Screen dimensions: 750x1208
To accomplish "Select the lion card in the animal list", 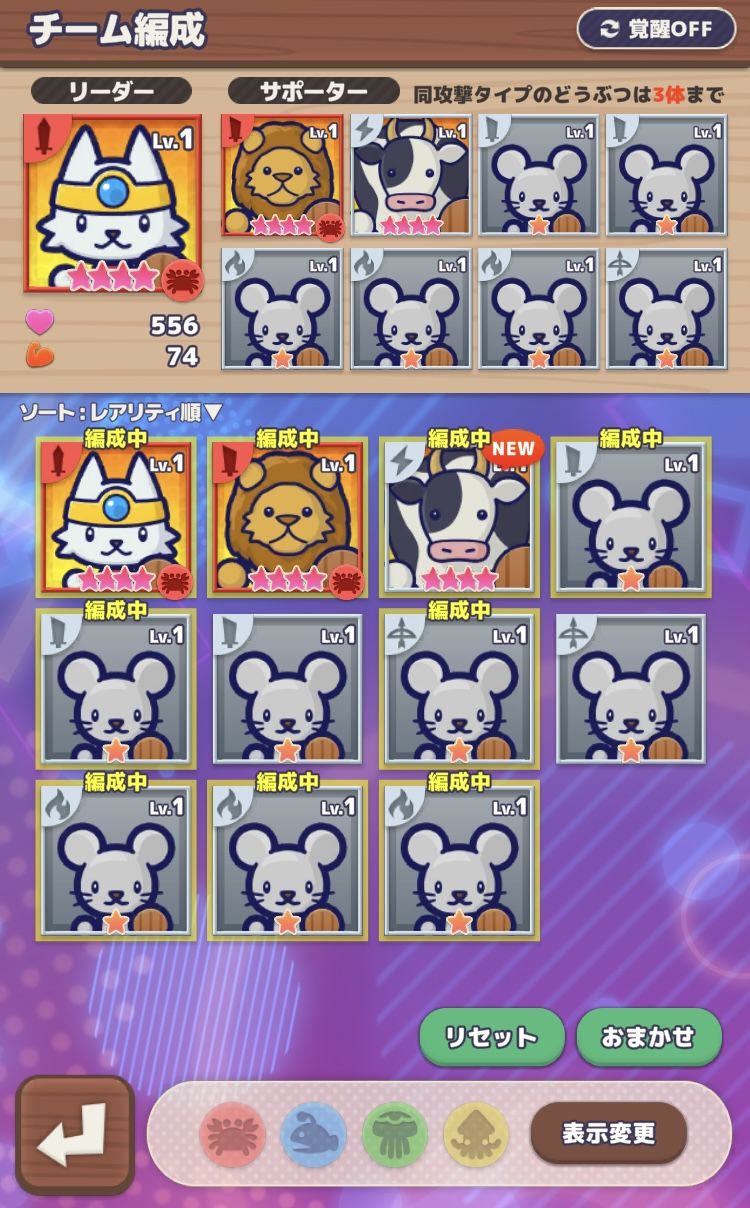I will pos(287,518).
